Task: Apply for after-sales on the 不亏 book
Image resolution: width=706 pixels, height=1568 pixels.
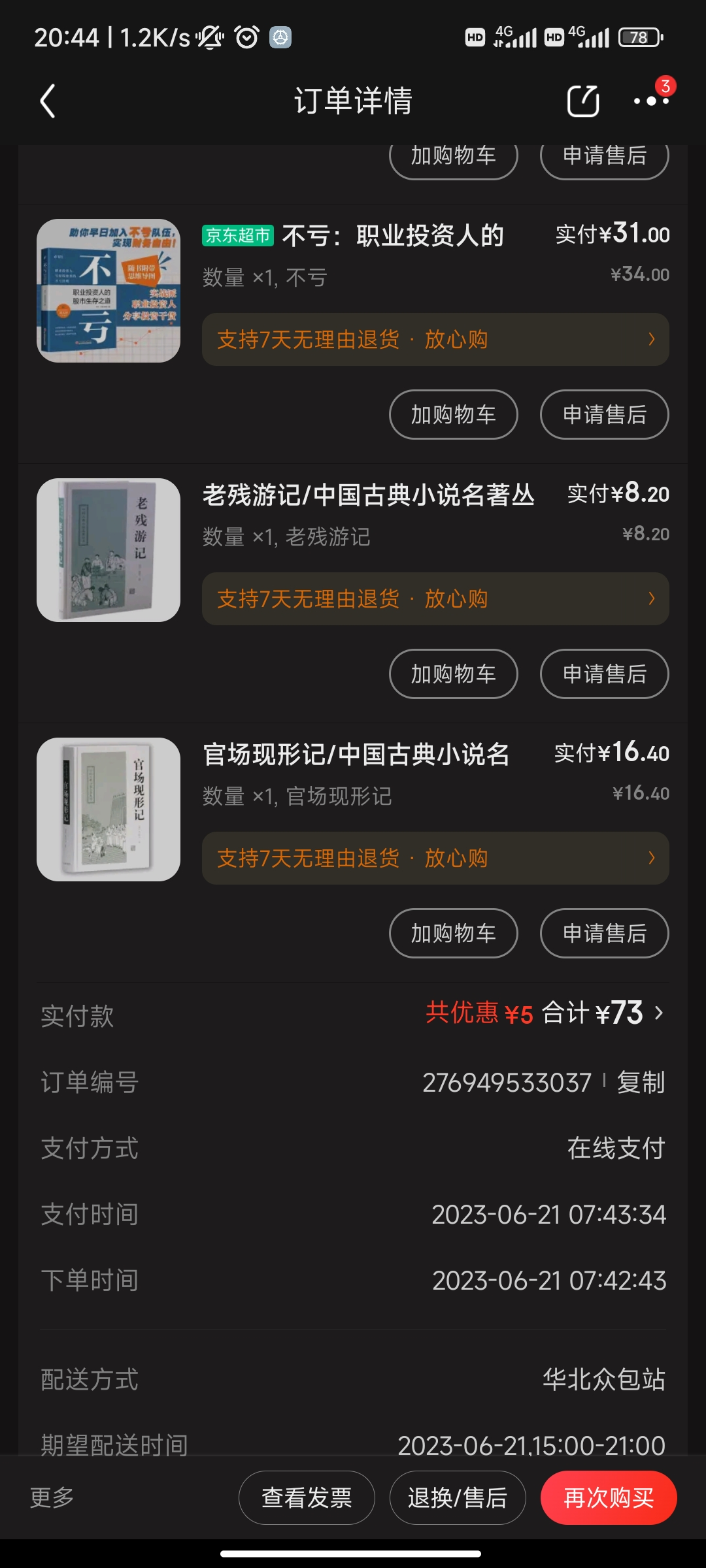Action: coord(604,415)
